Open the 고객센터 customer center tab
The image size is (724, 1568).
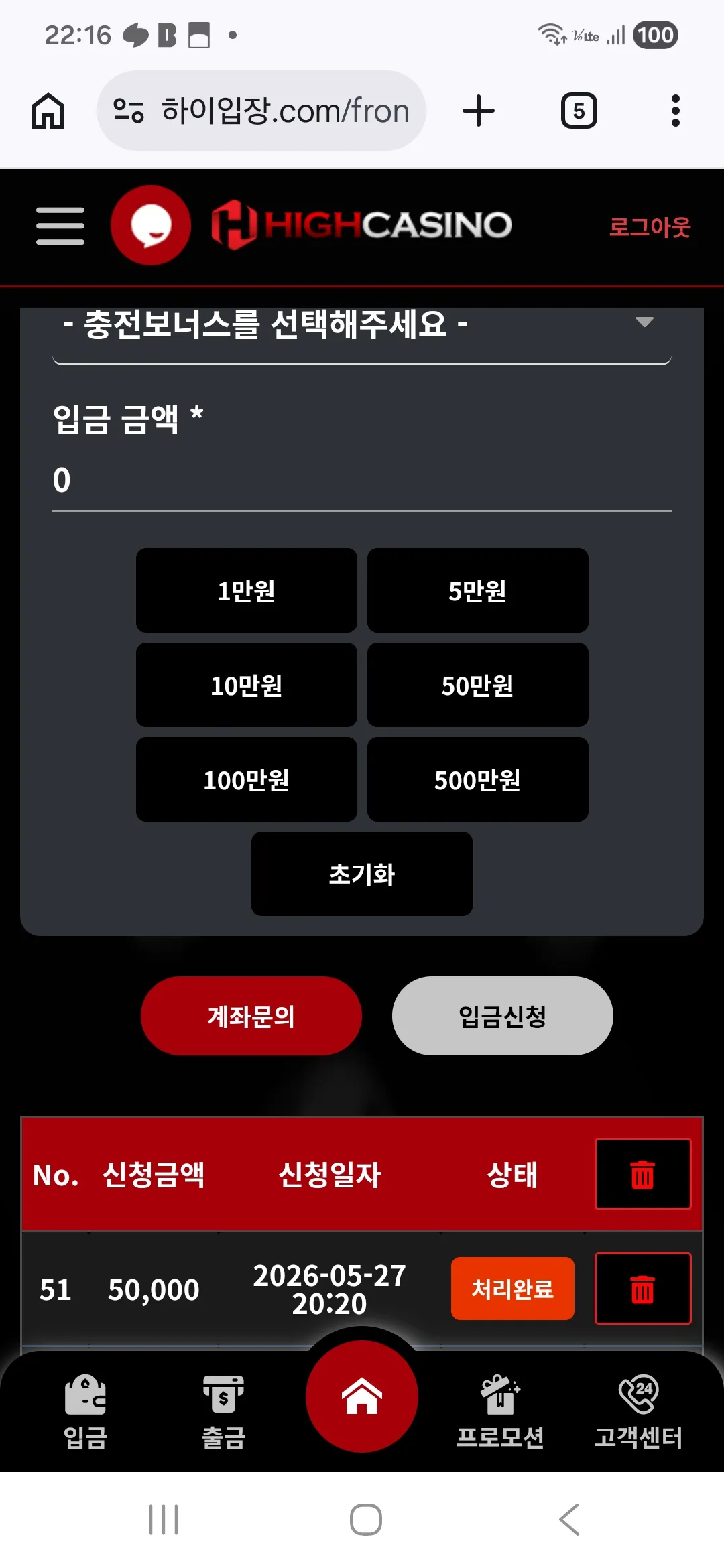(x=638, y=1412)
